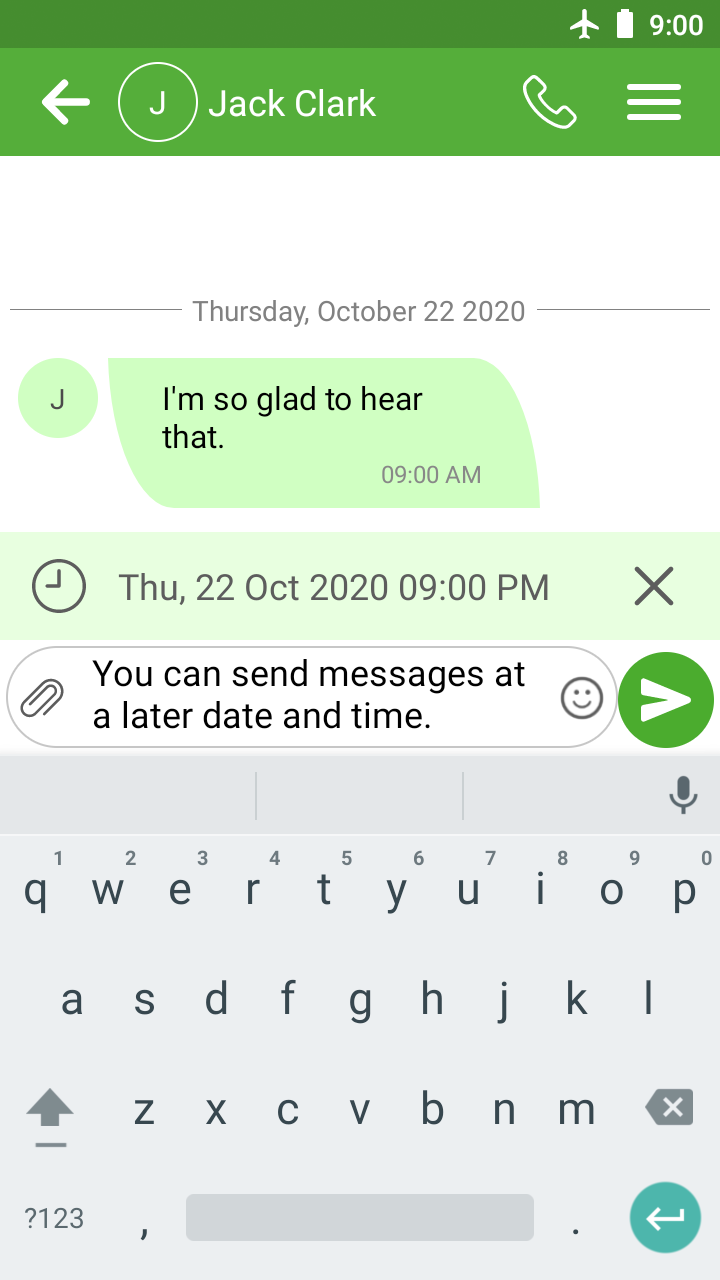Open Jack Clark's contact avatar
The width and height of the screenshot is (720, 1280).
coord(157,101)
